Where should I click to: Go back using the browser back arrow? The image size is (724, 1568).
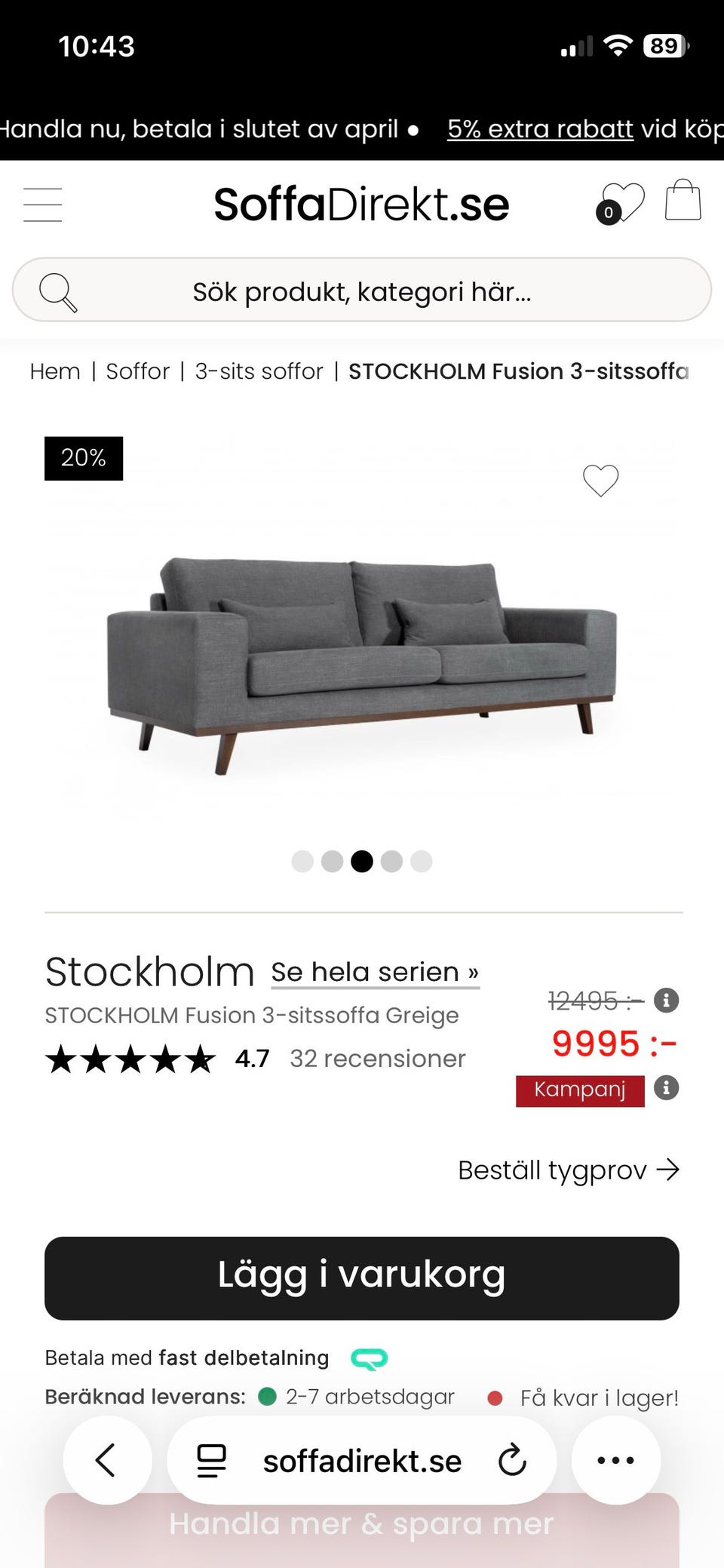pyautogui.click(x=107, y=1460)
